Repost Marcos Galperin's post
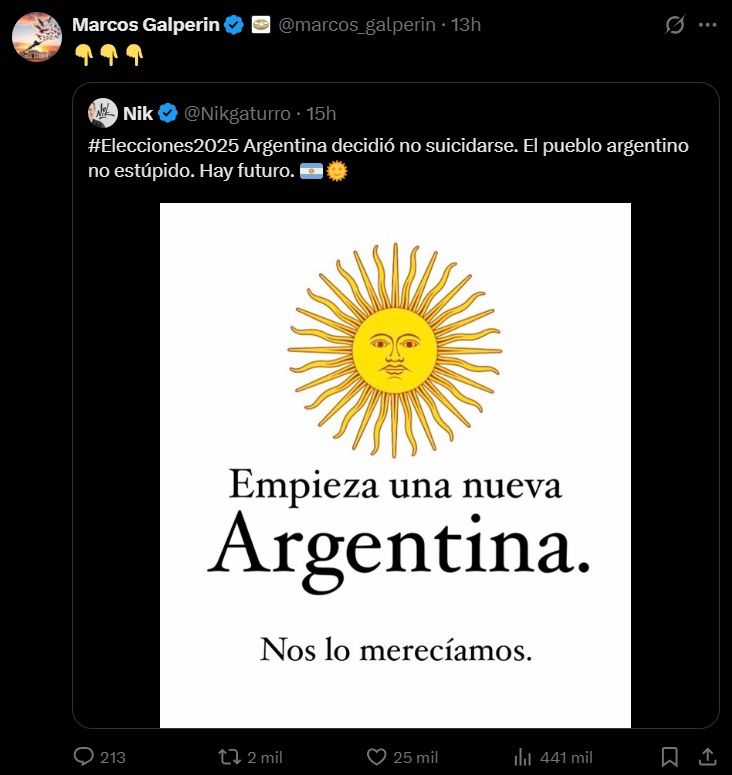 (231, 757)
